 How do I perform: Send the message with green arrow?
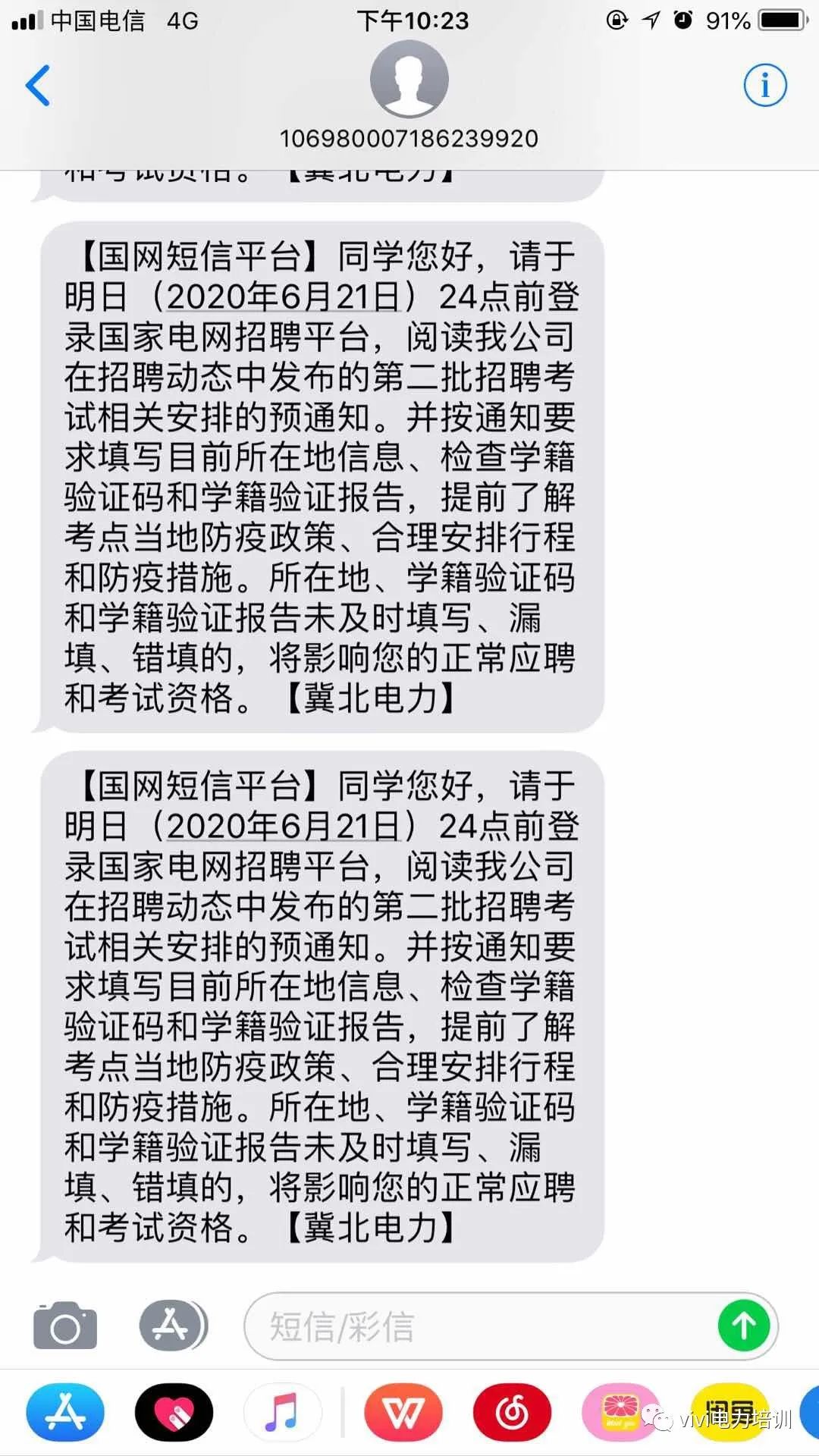[x=743, y=1326]
